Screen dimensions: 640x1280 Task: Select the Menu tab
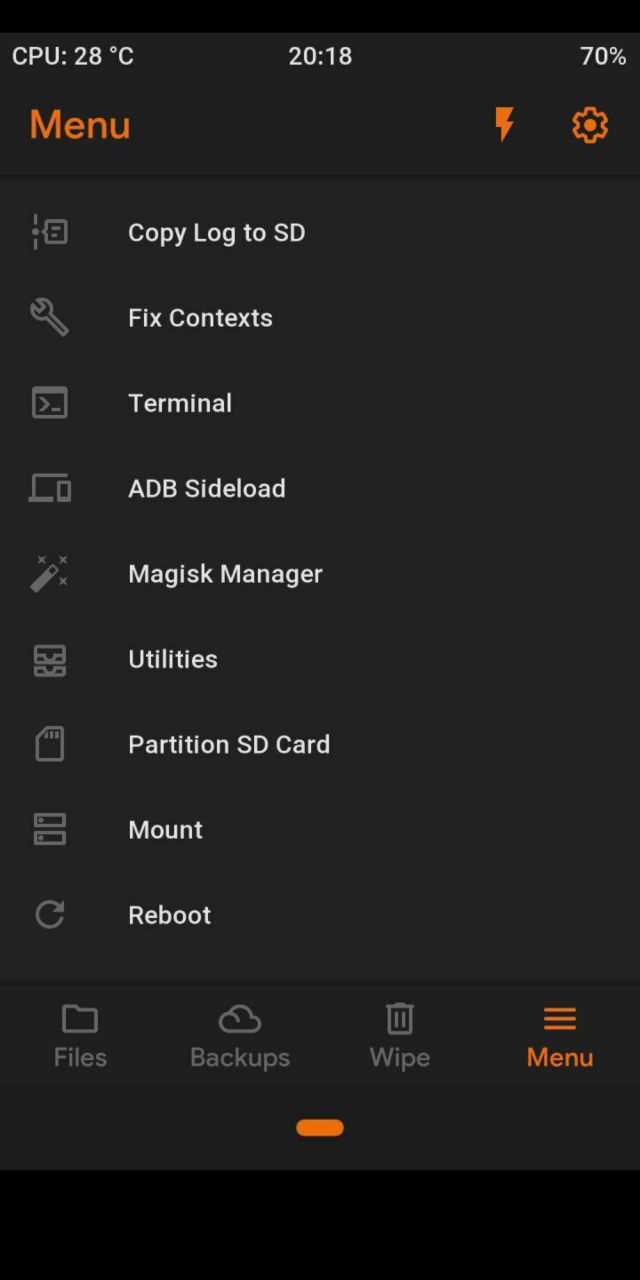560,1037
